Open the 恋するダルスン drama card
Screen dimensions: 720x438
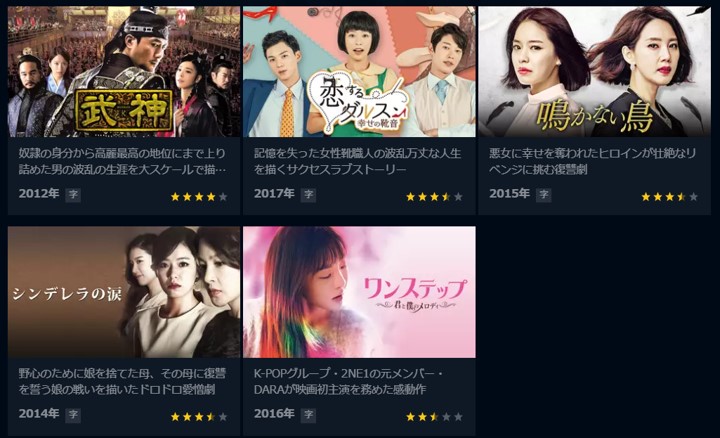(x=359, y=72)
